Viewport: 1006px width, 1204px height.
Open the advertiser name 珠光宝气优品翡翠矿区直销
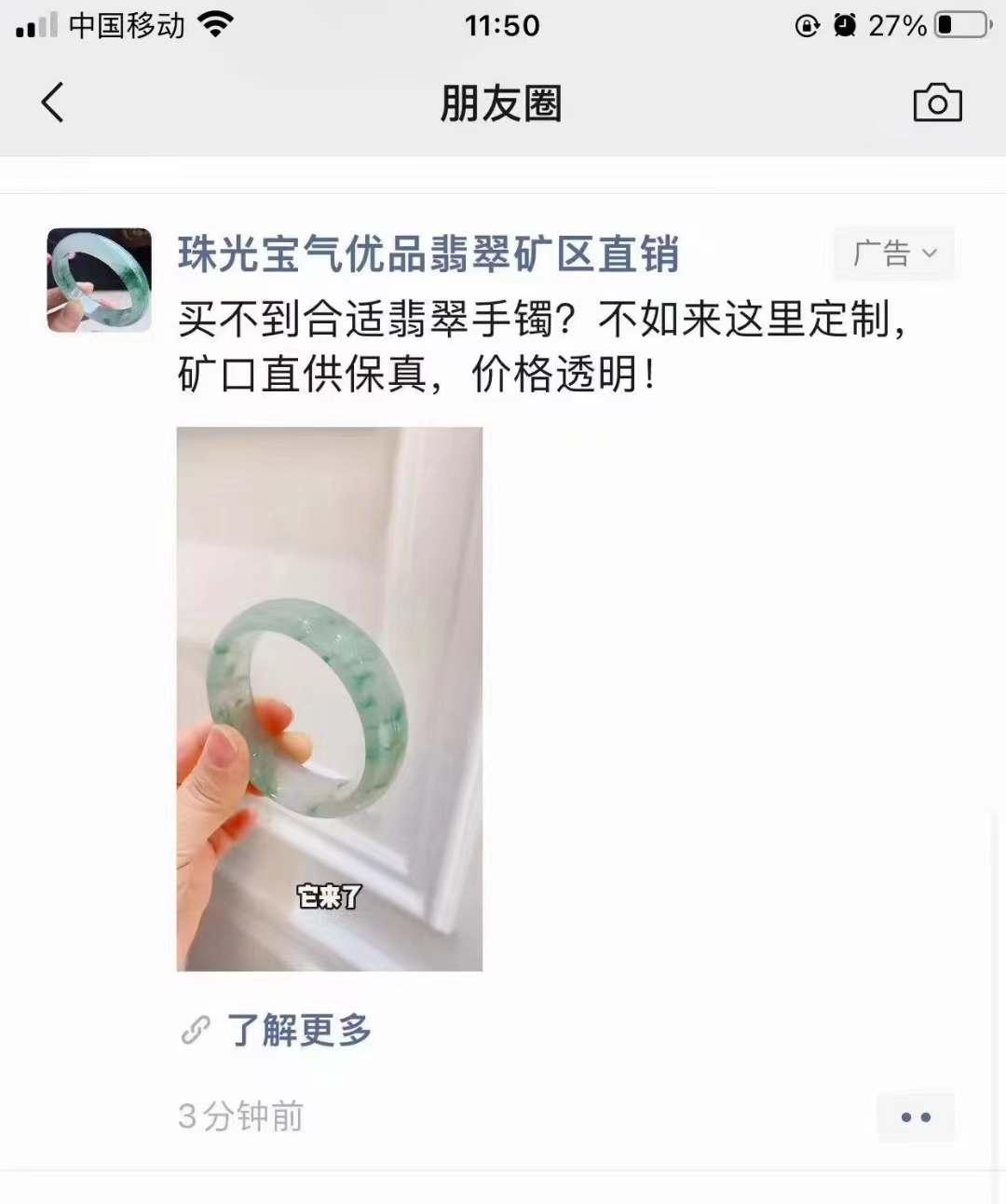[428, 254]
